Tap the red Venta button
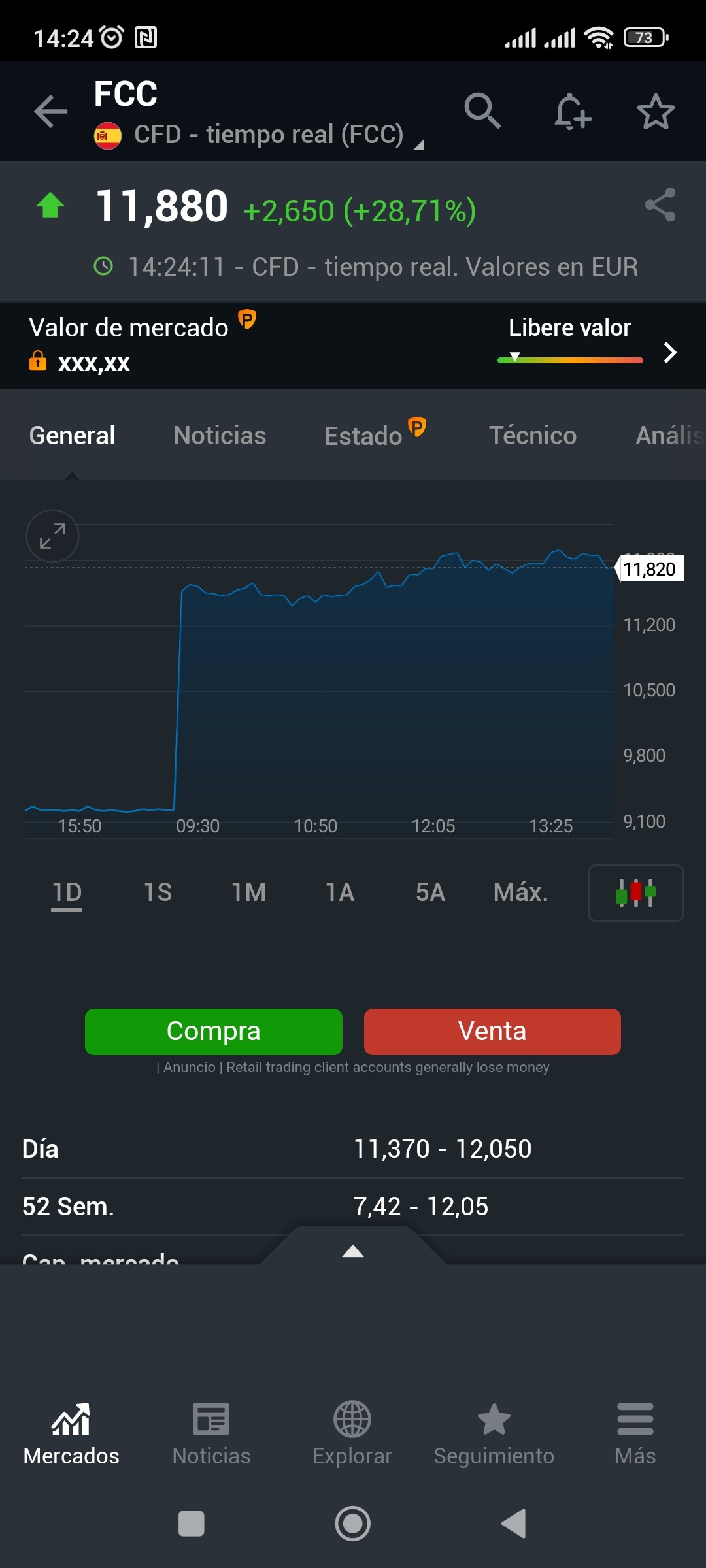 click(492, 1032)
